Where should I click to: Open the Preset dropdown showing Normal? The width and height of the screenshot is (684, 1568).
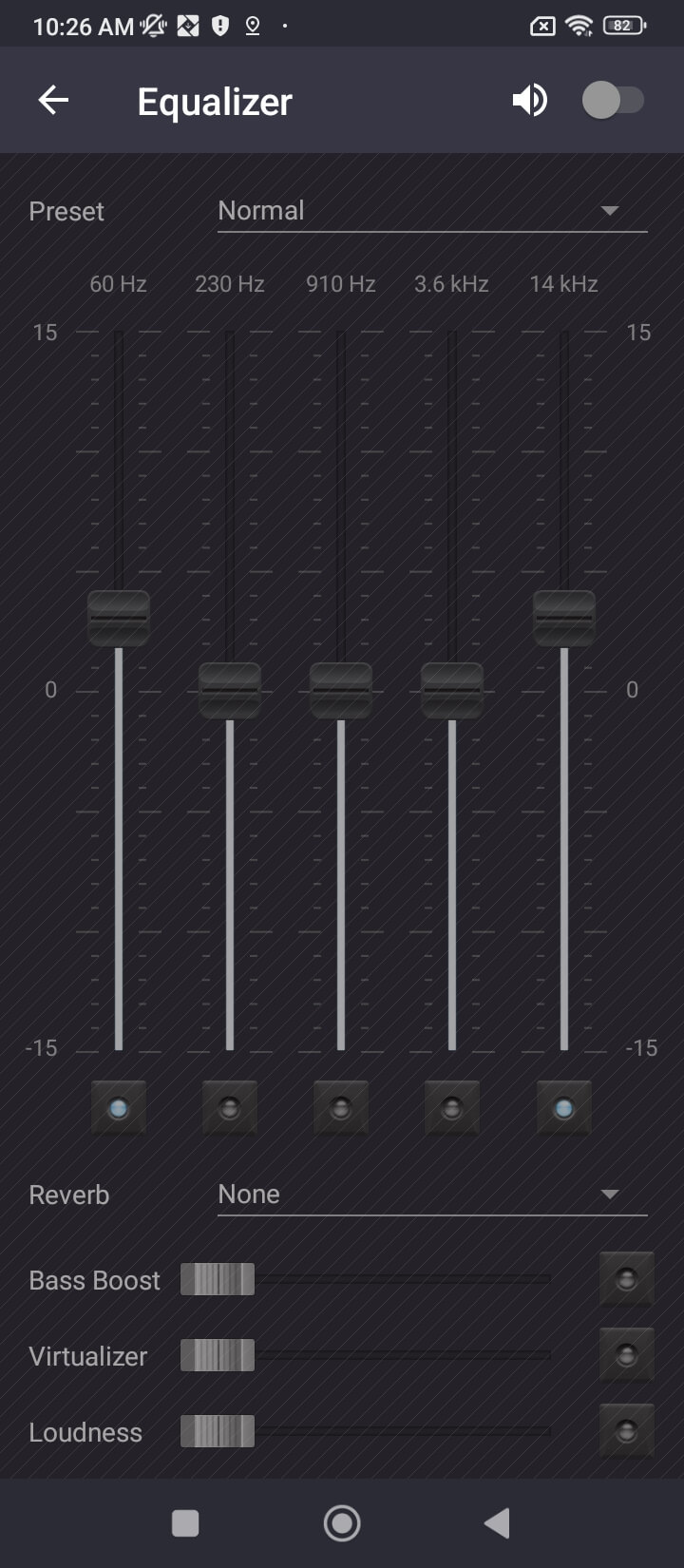click(432, 211)
